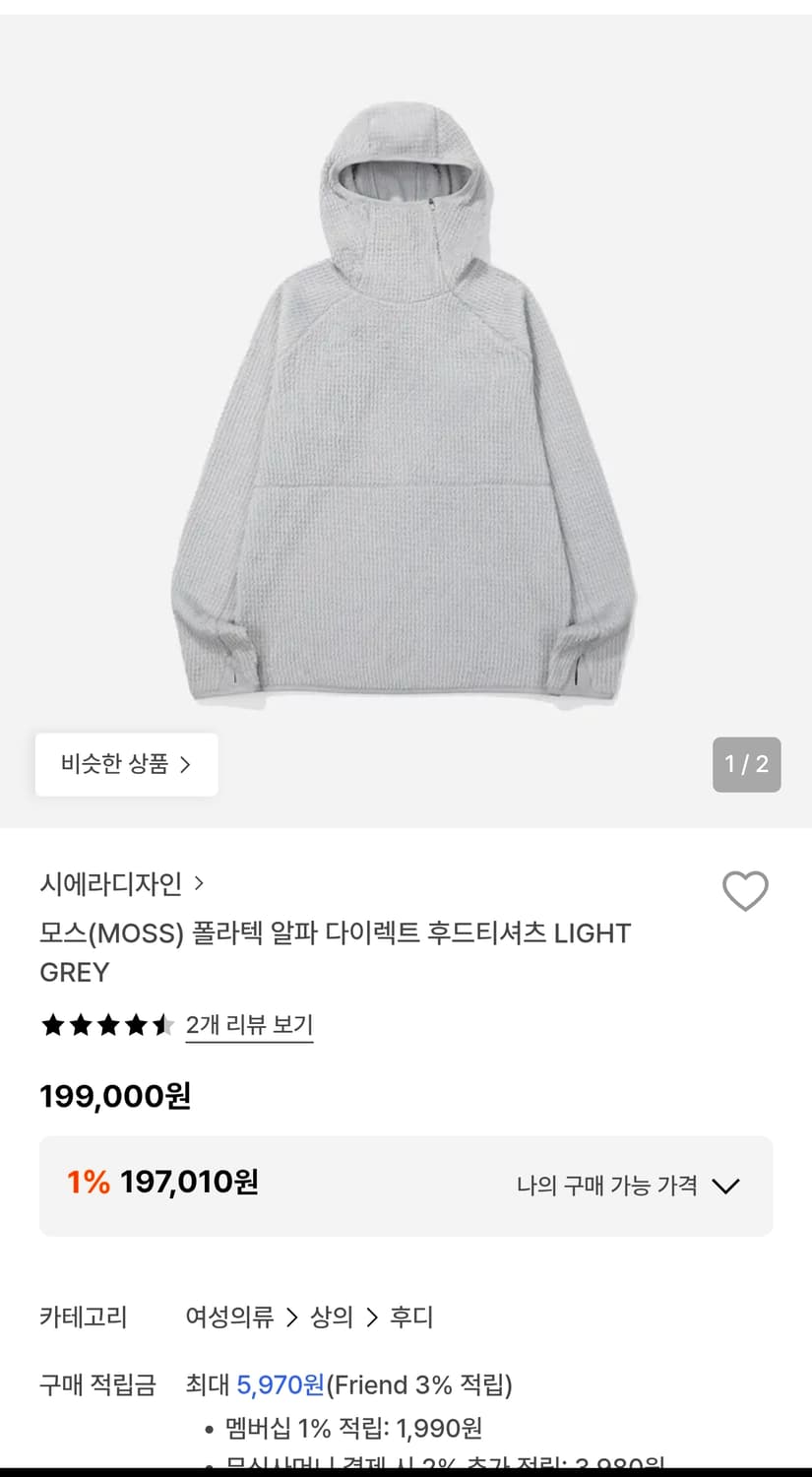Open the discounted price details panel

pyautogui.click(x=406, y=1186)
